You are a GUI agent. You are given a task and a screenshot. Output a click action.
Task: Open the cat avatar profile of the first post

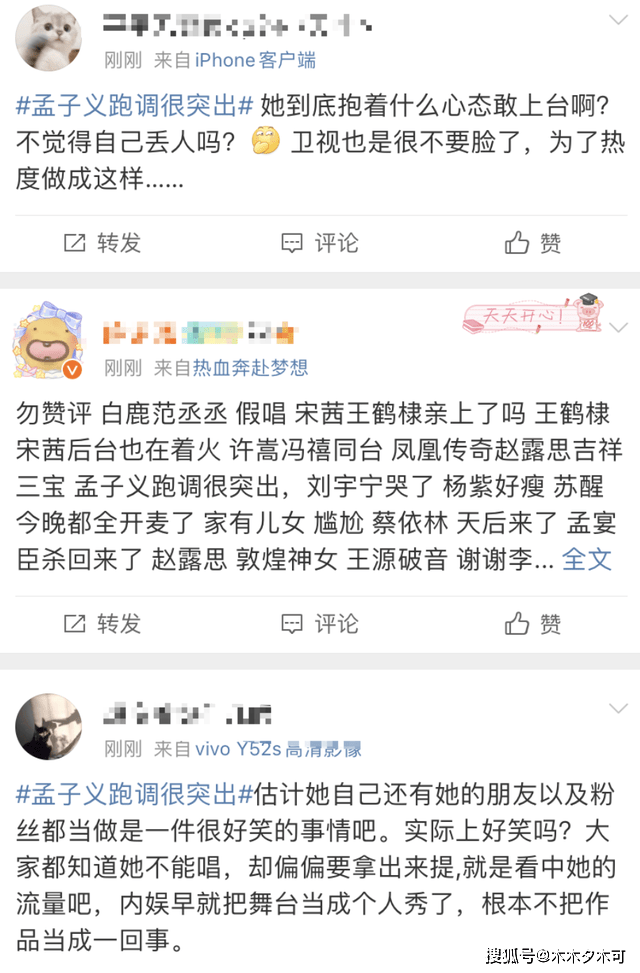tap(48, 37)
